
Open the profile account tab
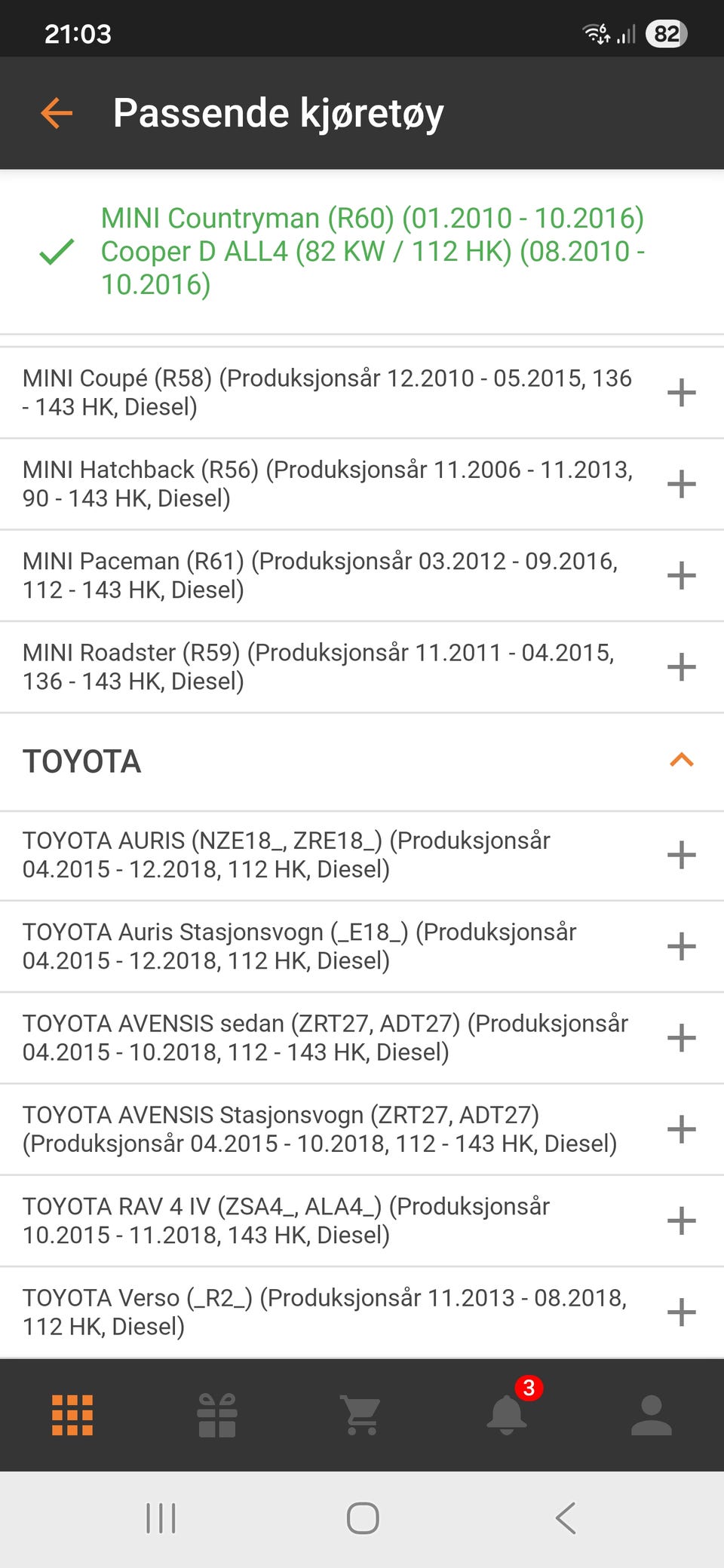pyautogui.click(x=651, y=1415)
